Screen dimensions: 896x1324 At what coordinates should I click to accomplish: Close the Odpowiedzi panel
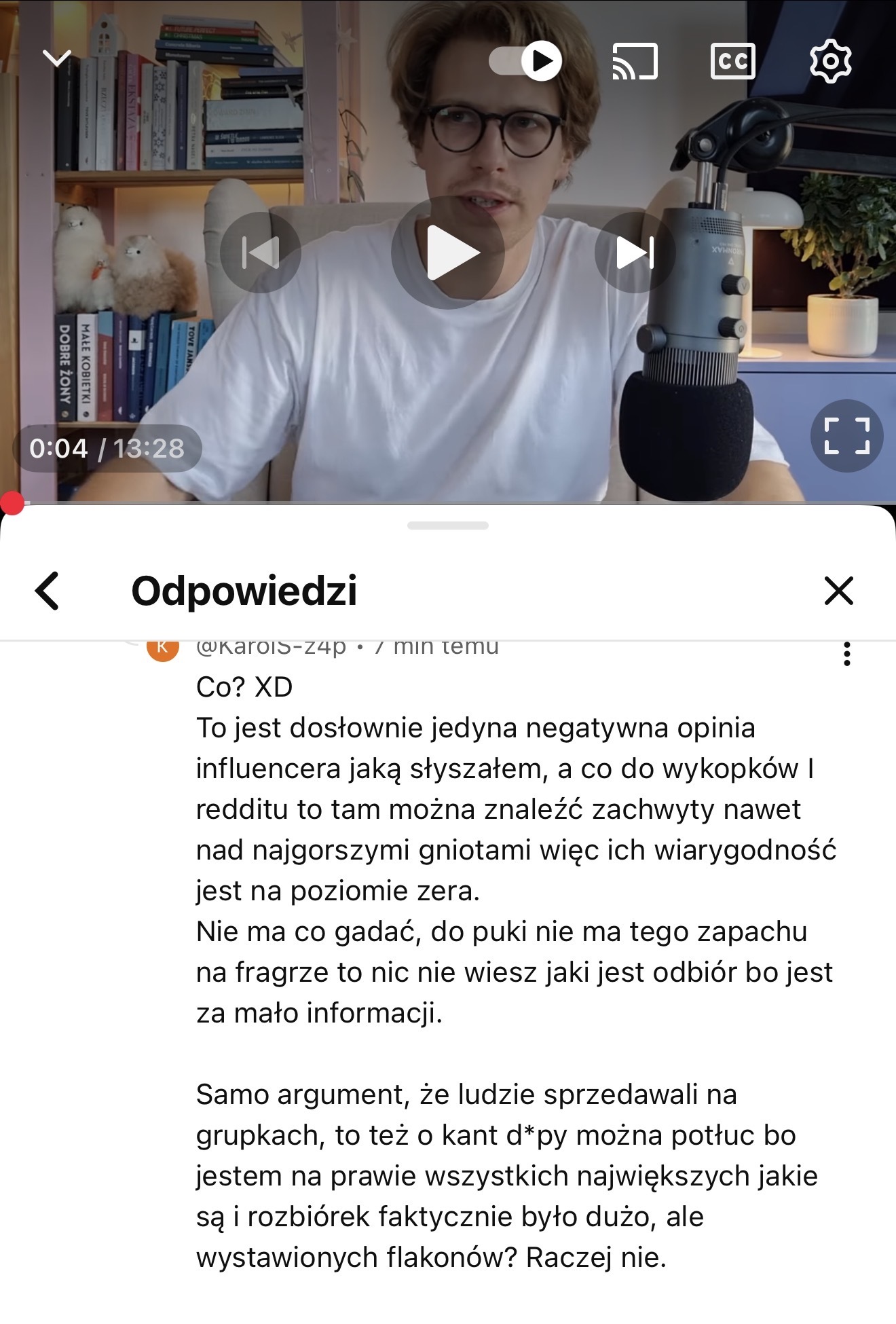click(839, 591)
